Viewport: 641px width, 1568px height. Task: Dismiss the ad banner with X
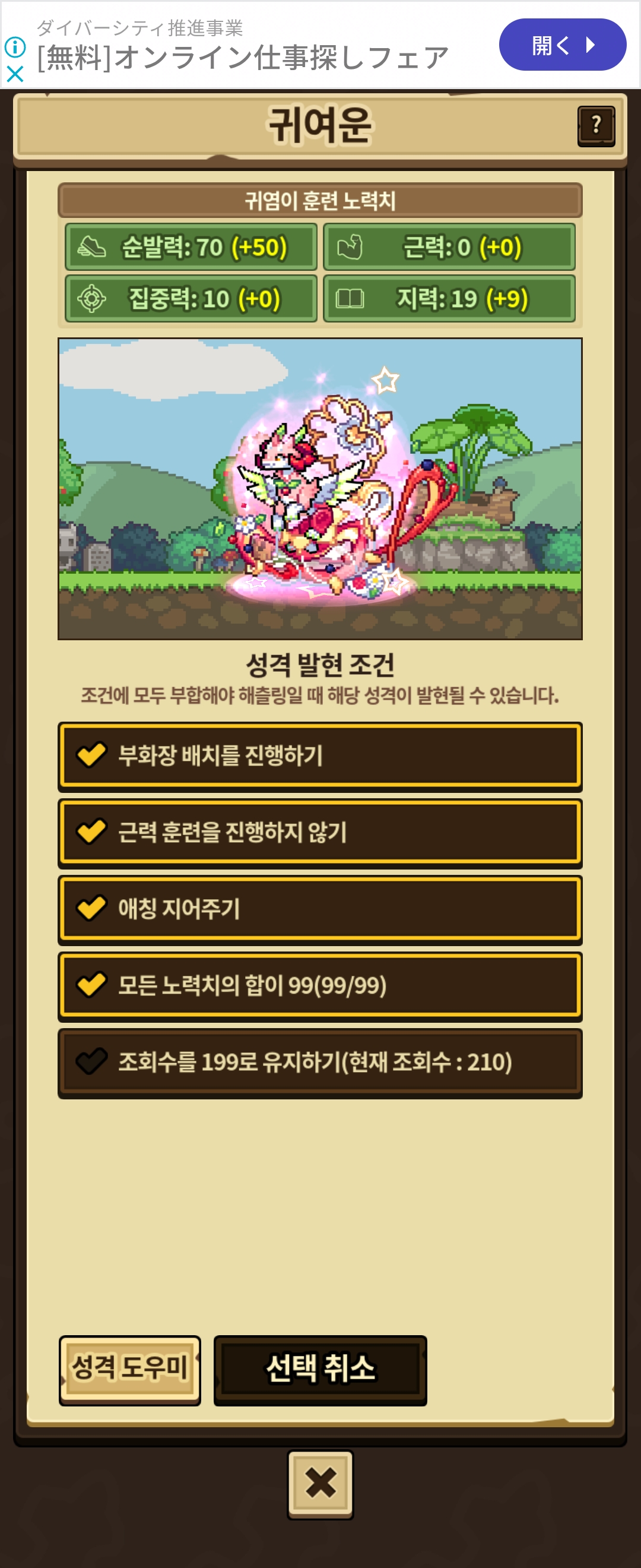(x=15, y=74)
